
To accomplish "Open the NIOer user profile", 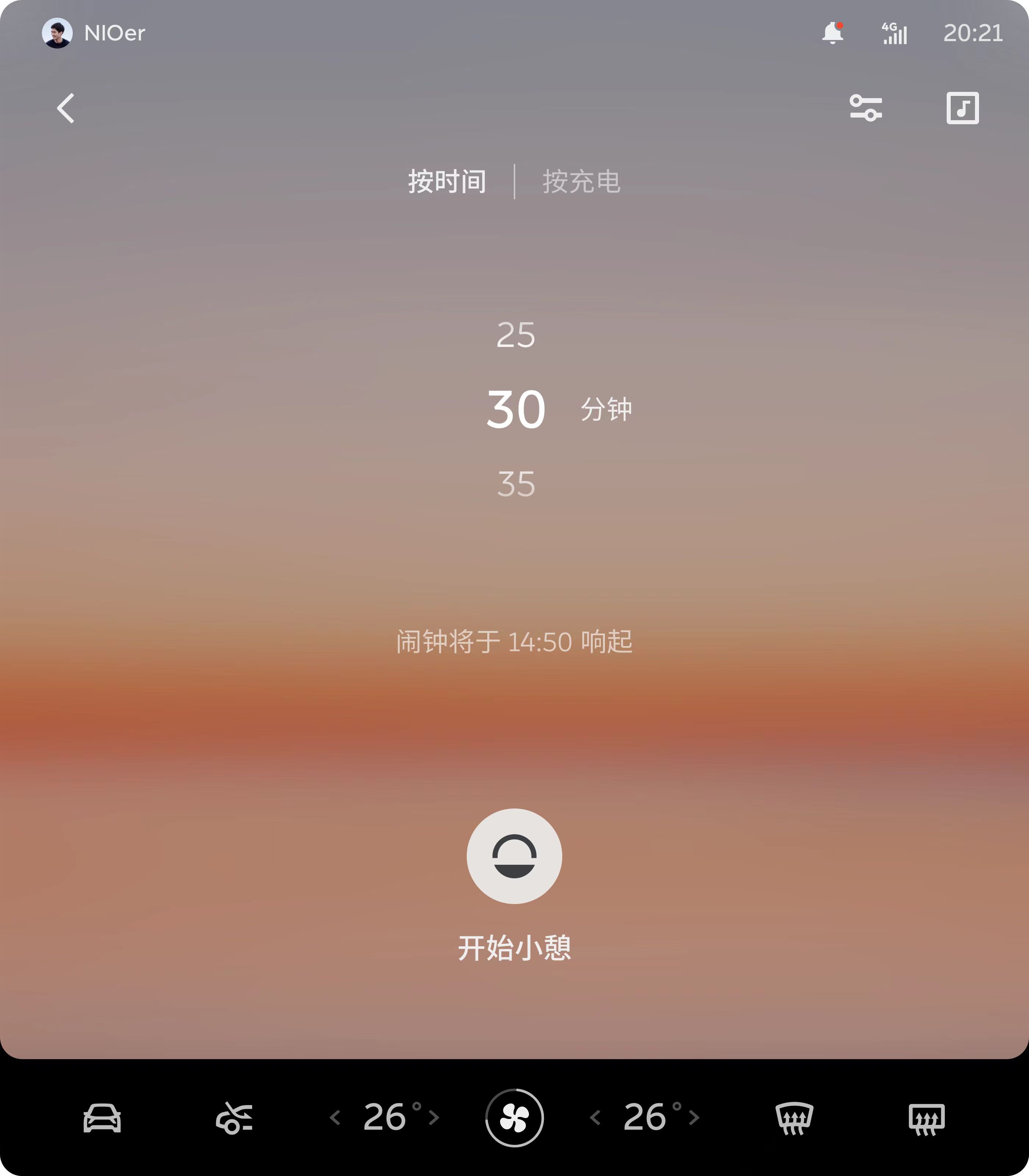I will [x=94, y=33].
